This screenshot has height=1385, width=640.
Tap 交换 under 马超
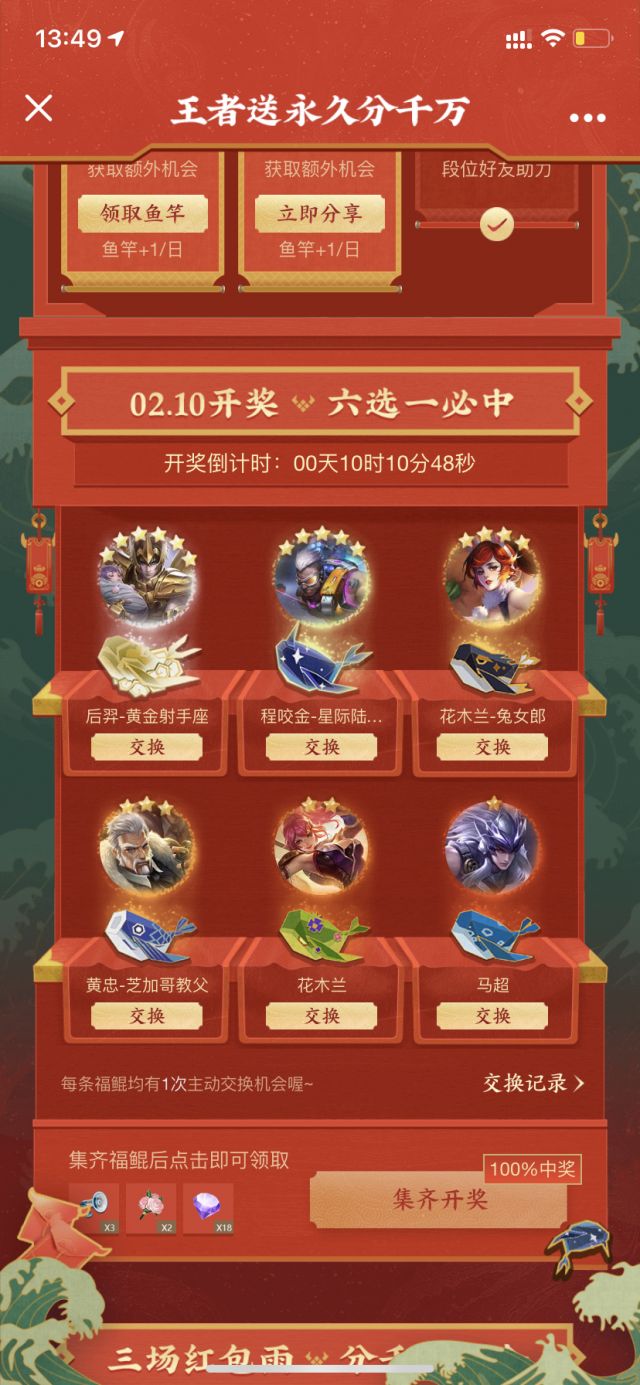tap(492, 1016)
